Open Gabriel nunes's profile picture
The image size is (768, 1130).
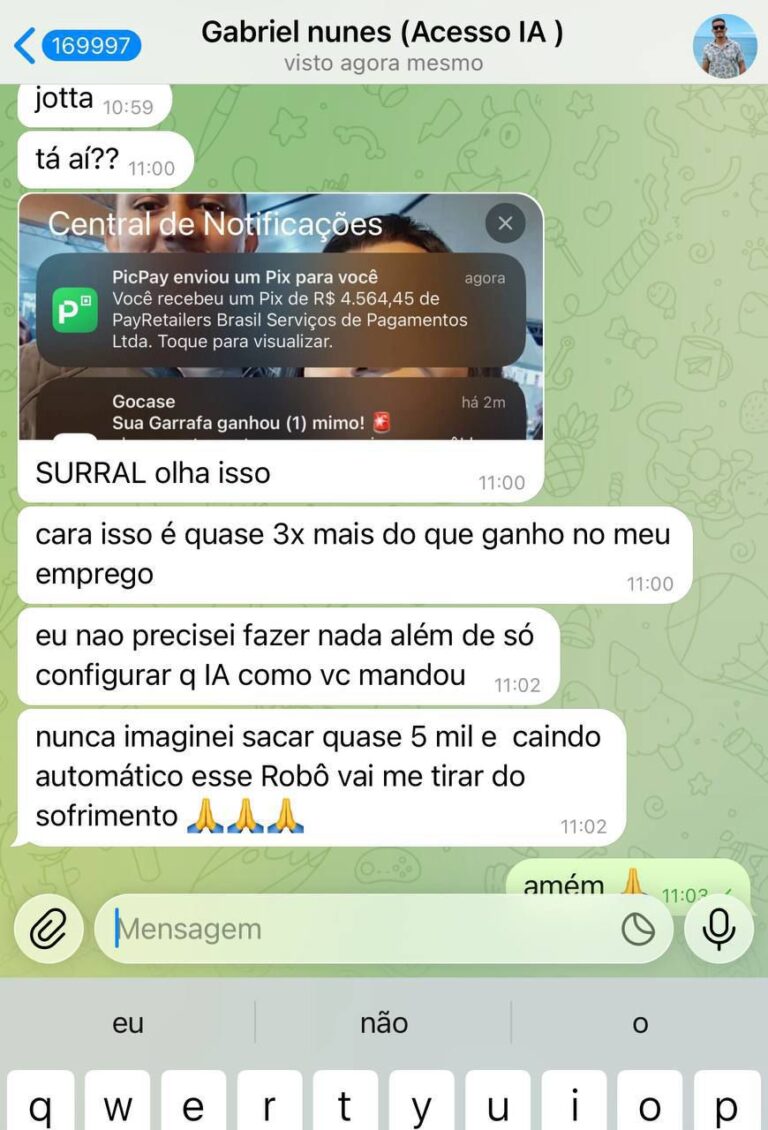coord(725,46)
